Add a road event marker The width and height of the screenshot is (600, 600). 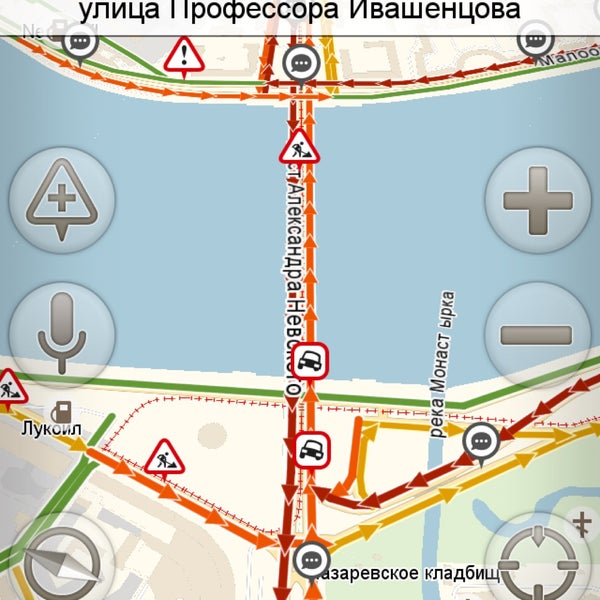coord(62,200)
